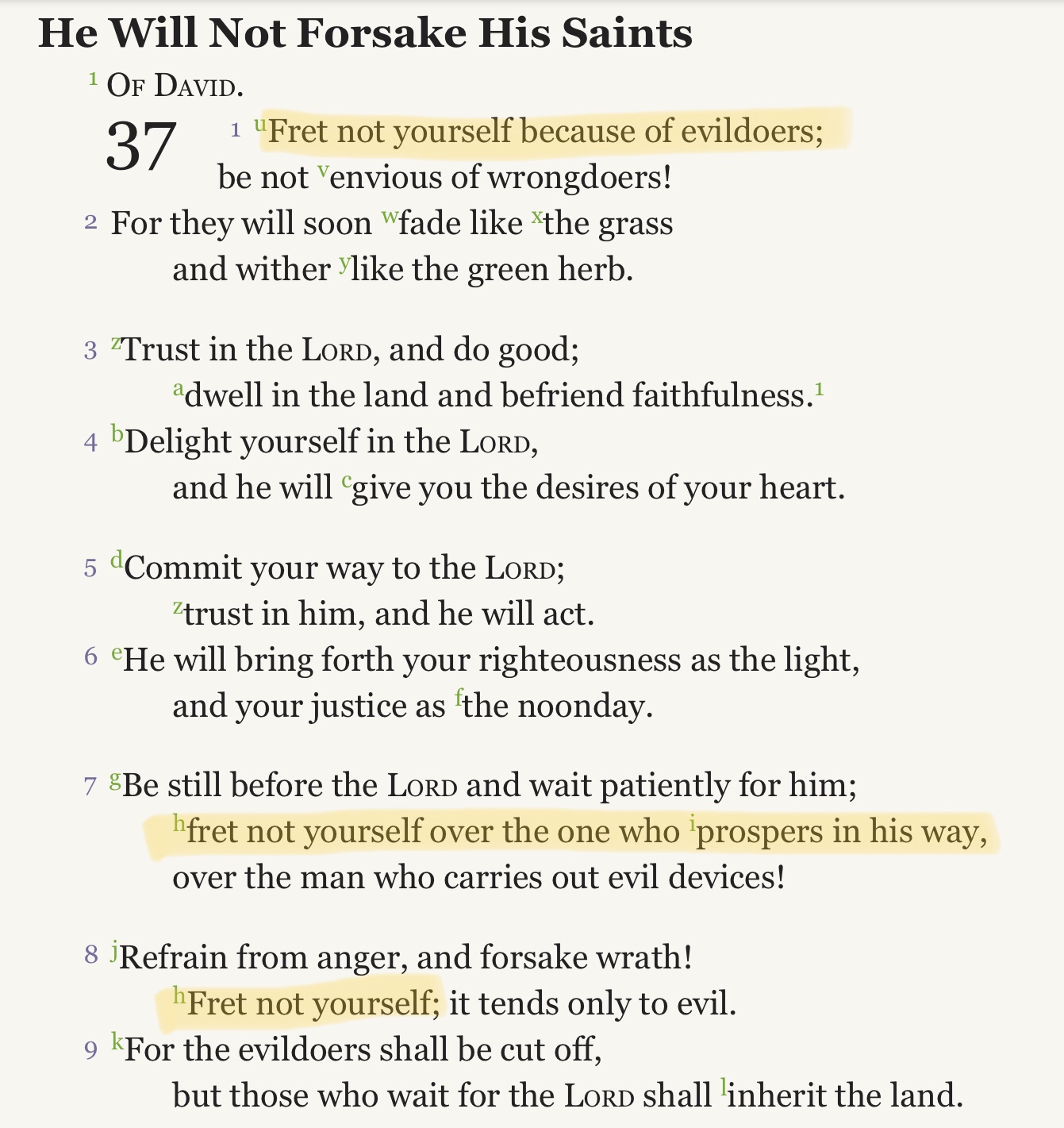This screenshot has width=1064, height=1128.
Task: Open cross-reference v before "envious of wrongdoers"
Action: click(x=323, y=171)
